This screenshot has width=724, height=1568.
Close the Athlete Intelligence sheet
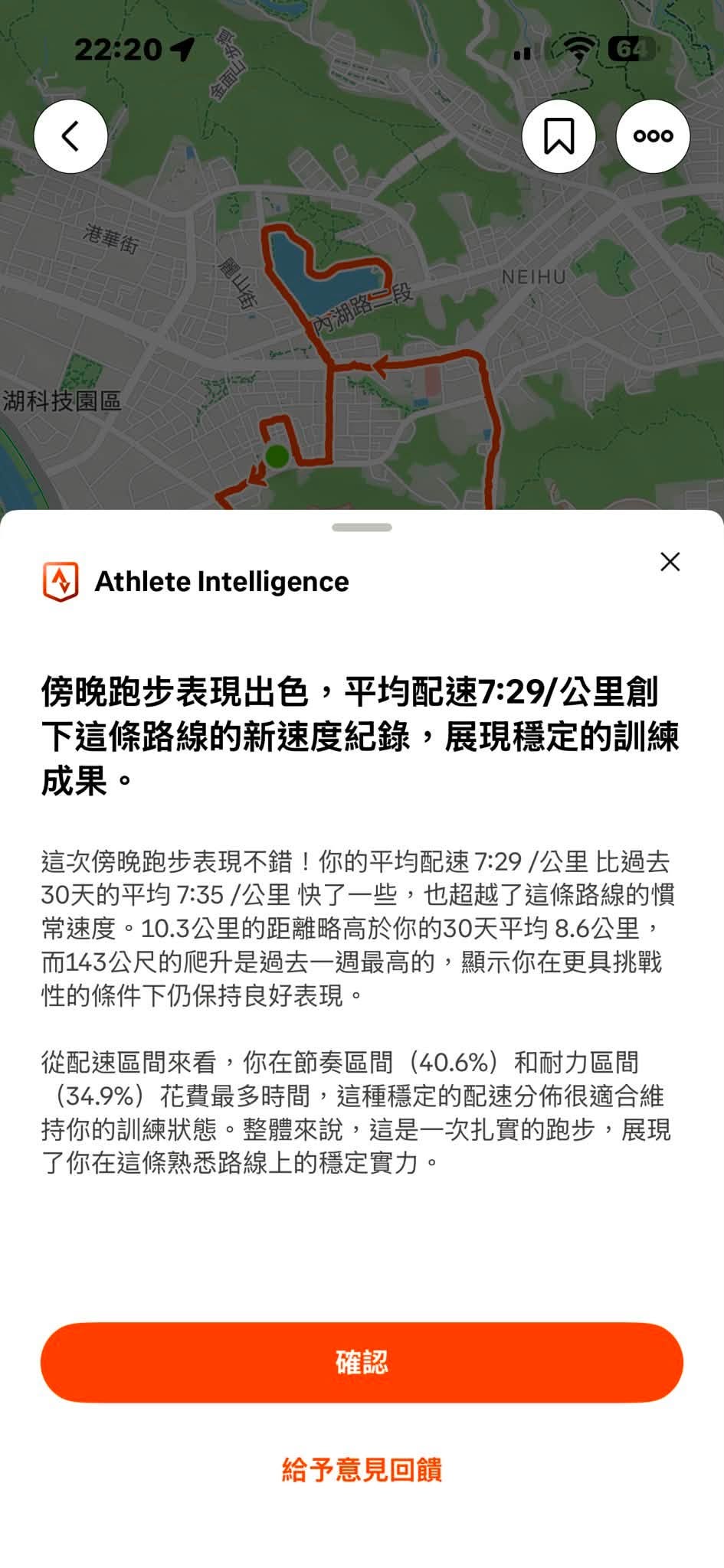[x=670, y=562]
